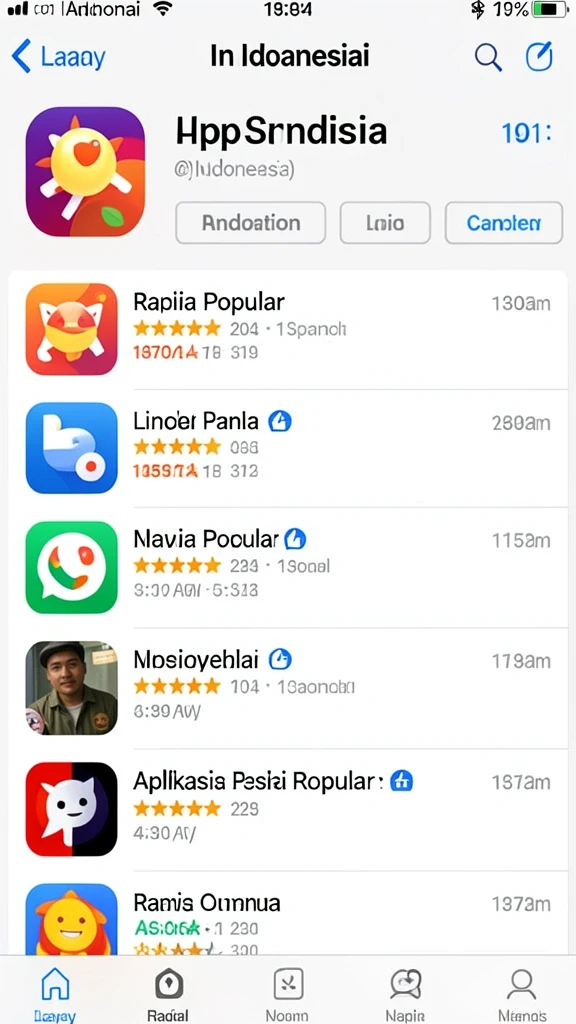Screen dimensions: 576x1024
Task: Tap the Canoten button
Action: click(x=504, y=223)
